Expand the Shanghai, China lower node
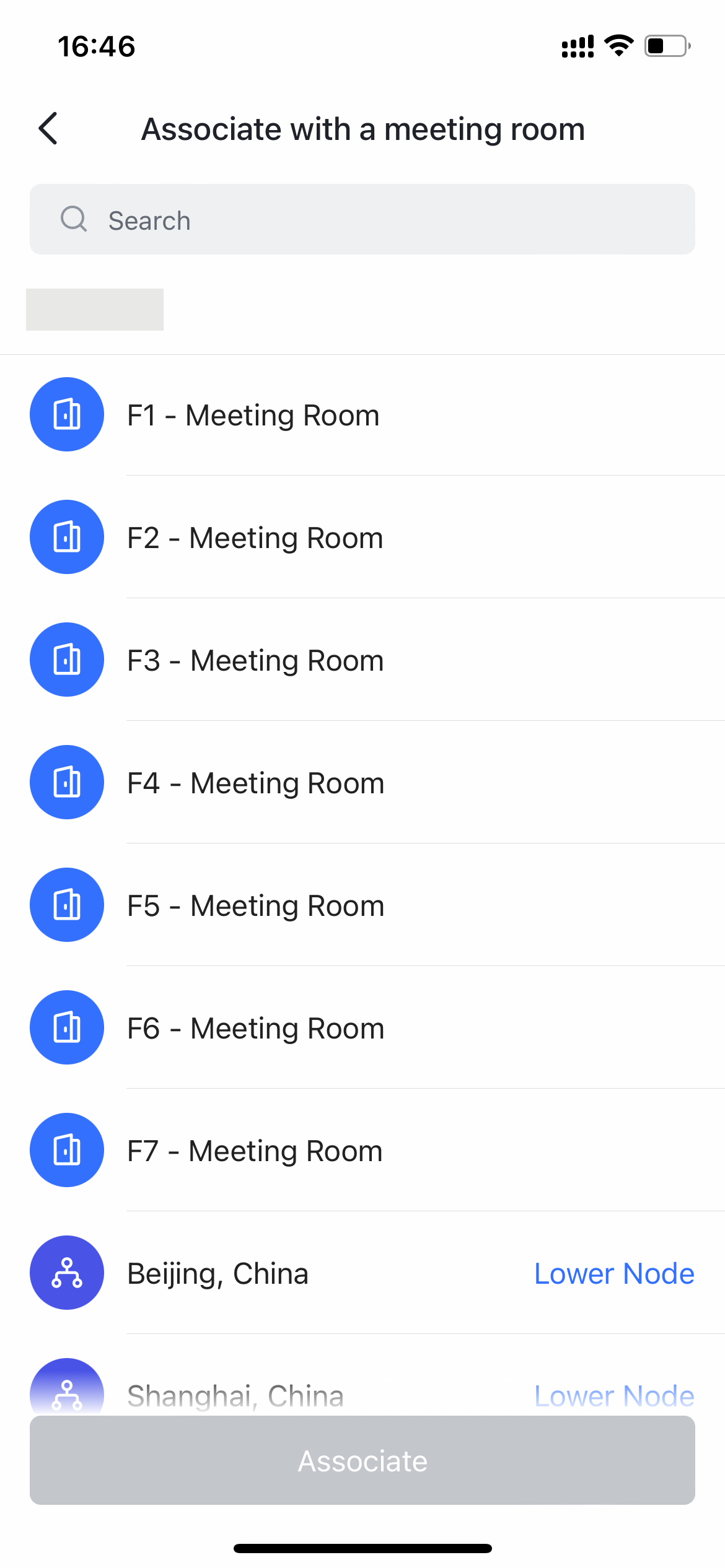This screenshot has width=725, height=1568. pyautogui.click(x=615, y=1395)
